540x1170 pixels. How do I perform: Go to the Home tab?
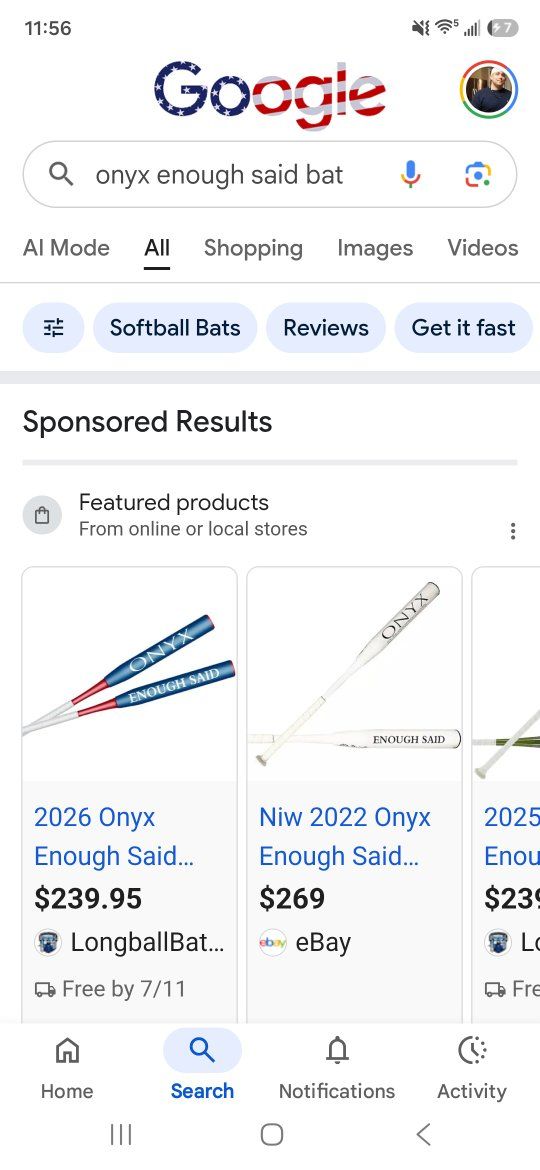pos(67,1067)
